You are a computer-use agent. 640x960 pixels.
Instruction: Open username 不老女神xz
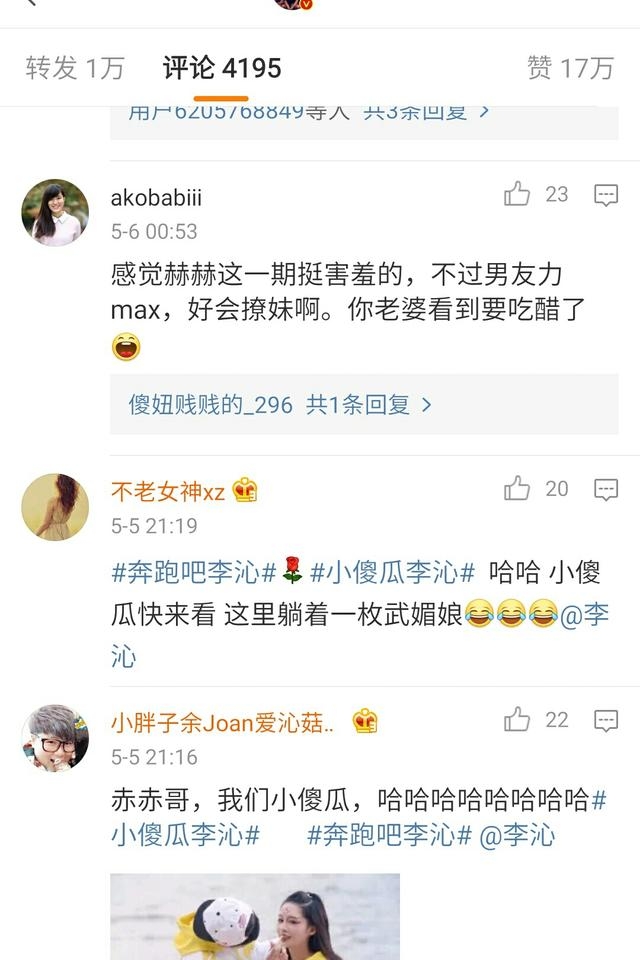tap(168, 491)
